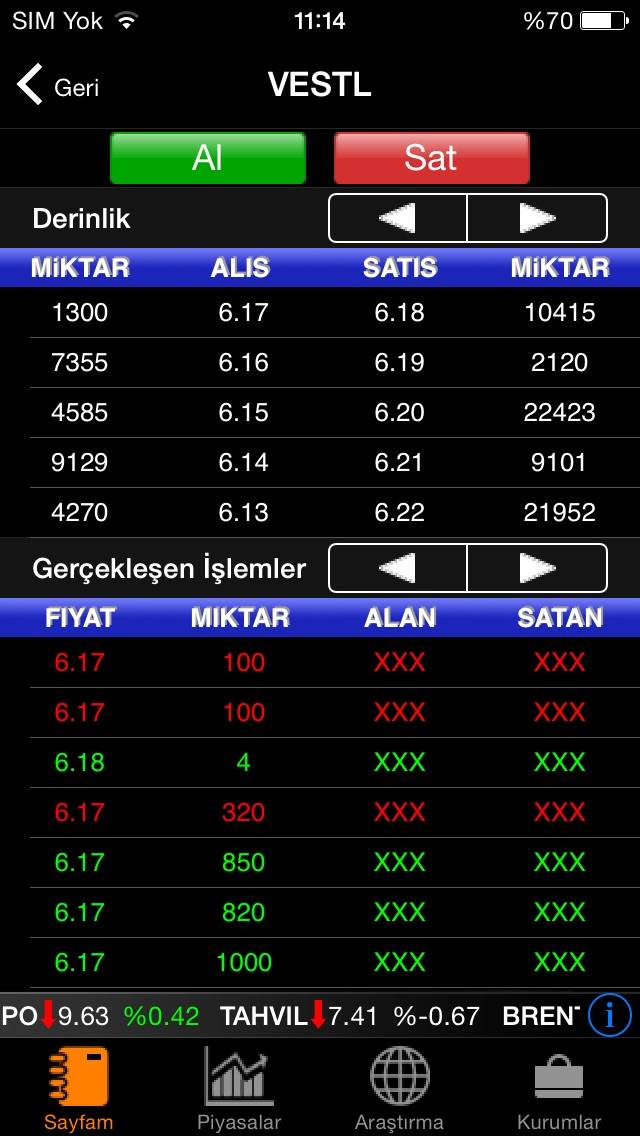
Task: Tap the red Sat sell button
Action: (x=431, y=158)
